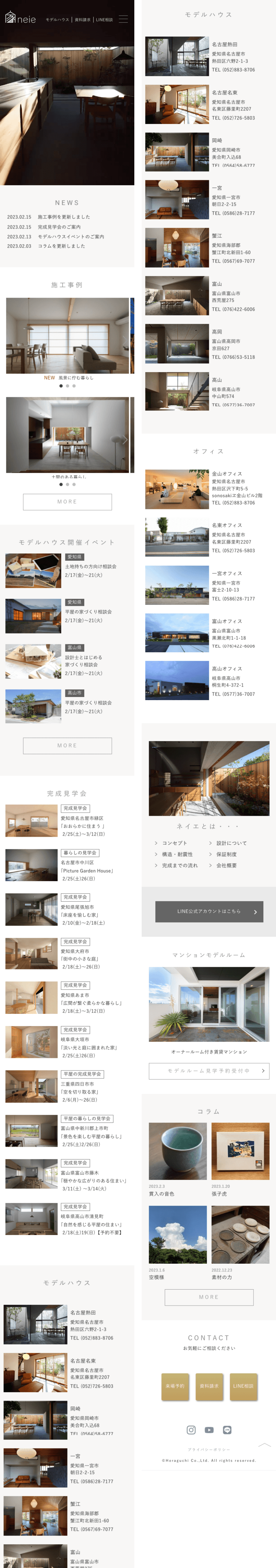
Task: Open 名古屋熱田 model house card
Action: click(x=208, y=56)
